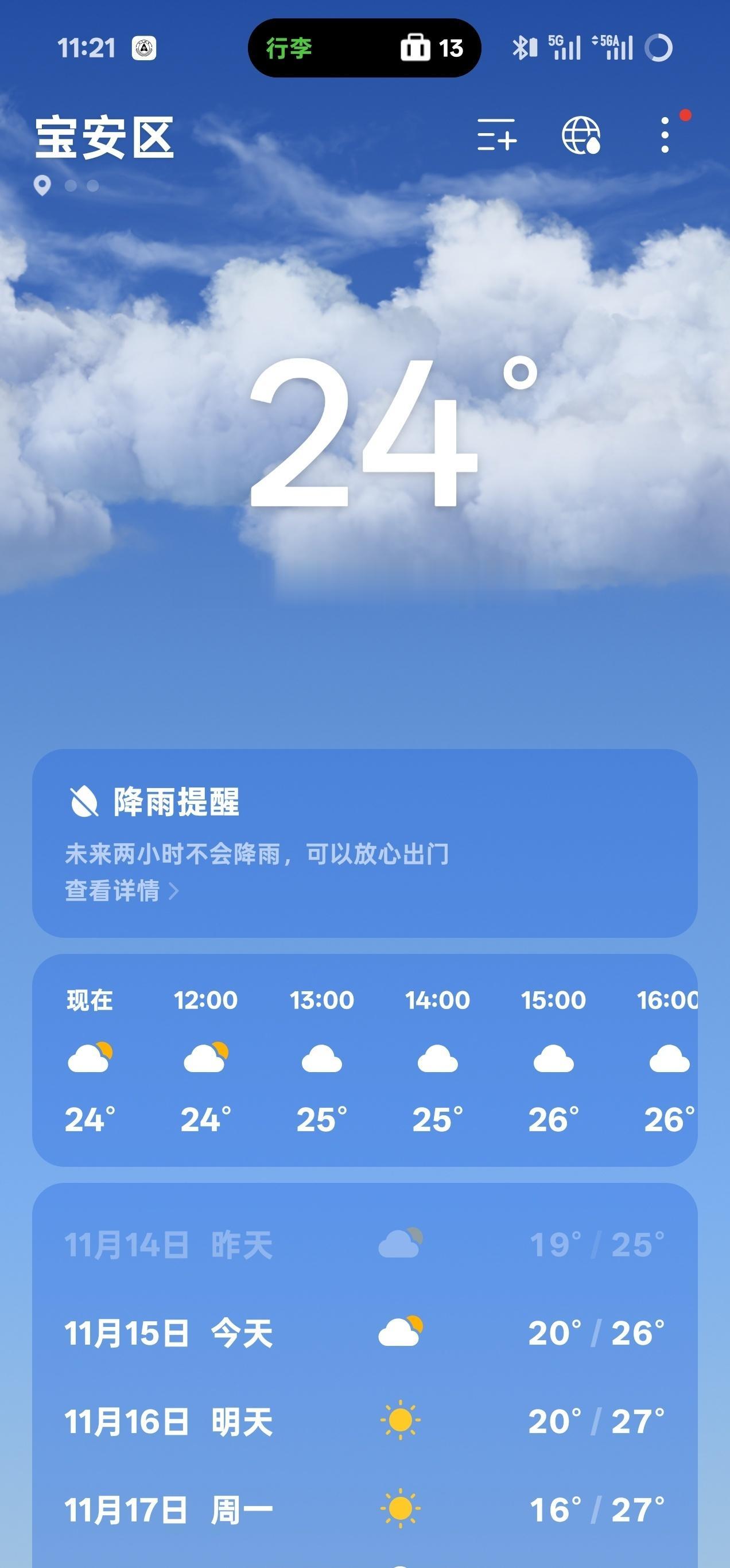Screen dimensions: 730x1568
Task: Select the cloudy weather icon for 13:00
Action: pyautogui.click(x=323, y=1059)
